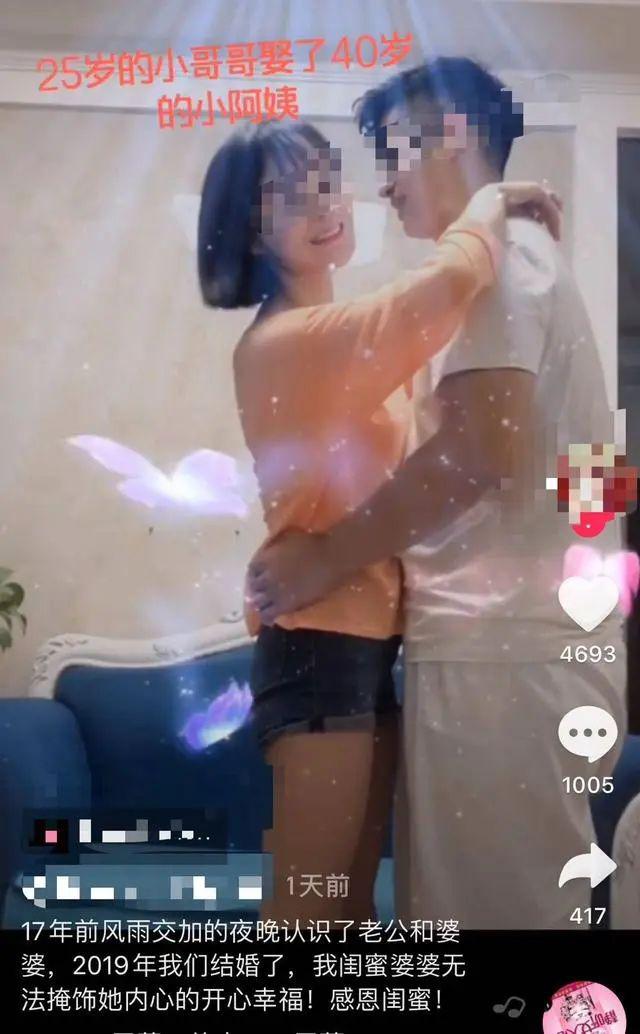This screenshot has width=640, height=1034.
Task: Share the video using the arrow icon
Action: pyautogui.click(x=588, y=868)
